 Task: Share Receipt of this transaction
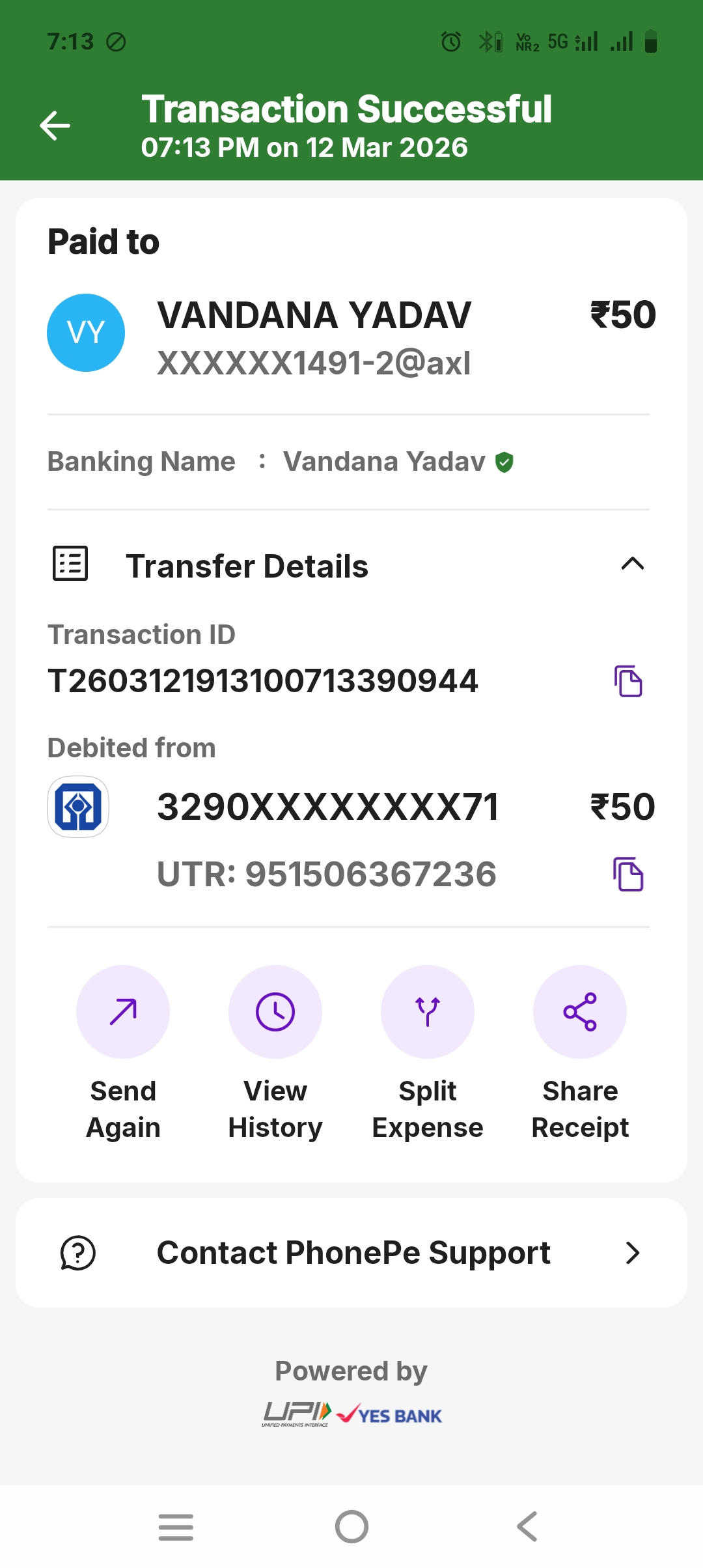(580, 1012)
